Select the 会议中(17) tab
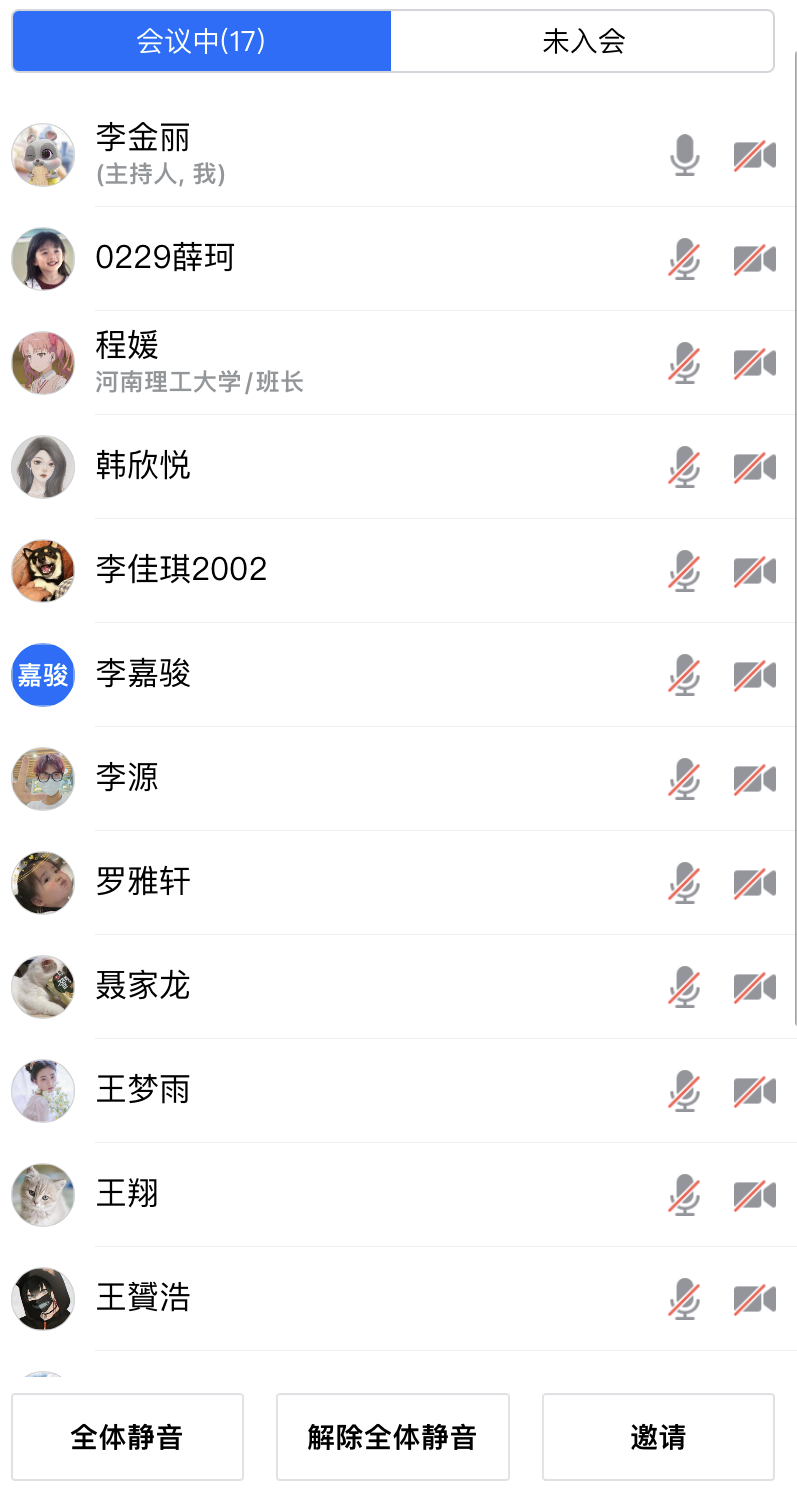The image size is (797, 1489). 201,41
